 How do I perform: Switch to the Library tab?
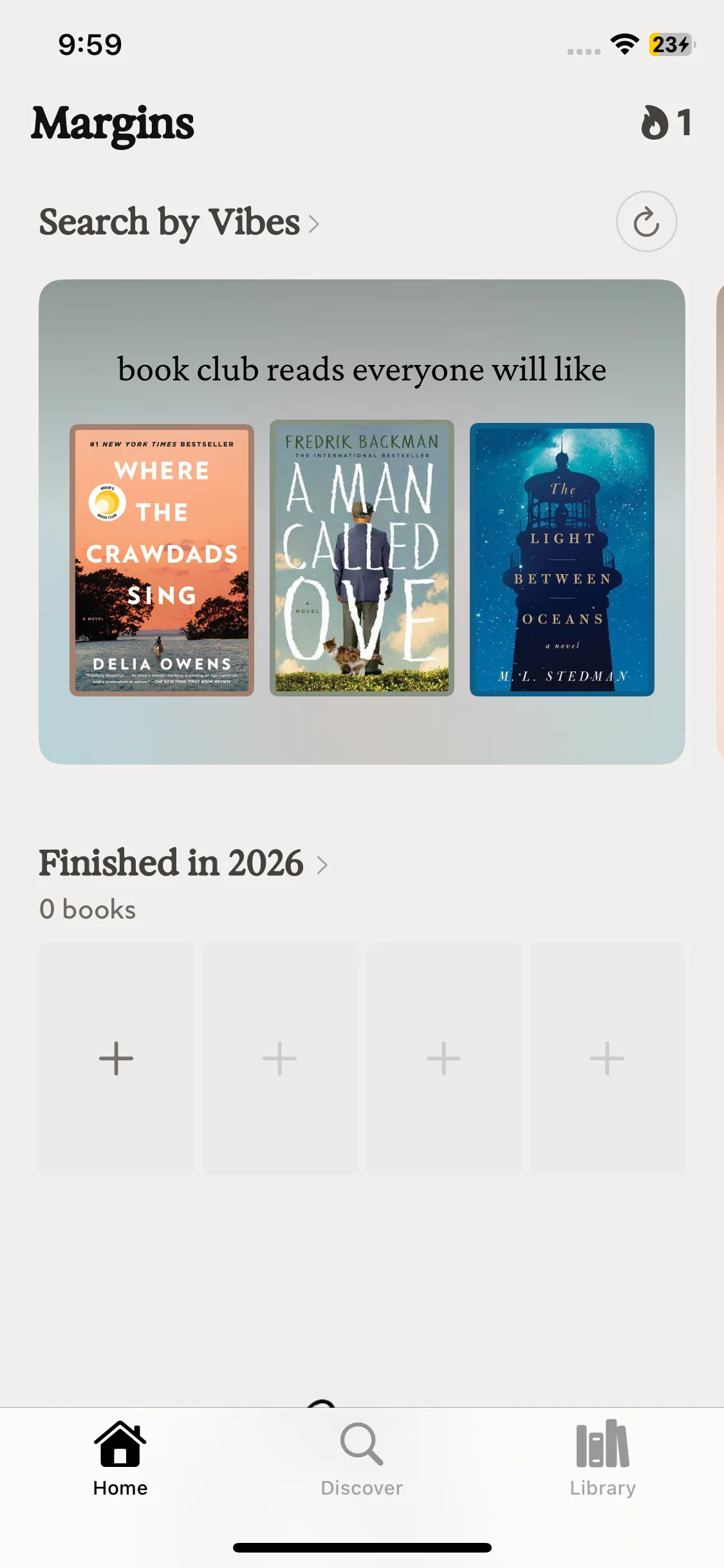point(602,1459)
